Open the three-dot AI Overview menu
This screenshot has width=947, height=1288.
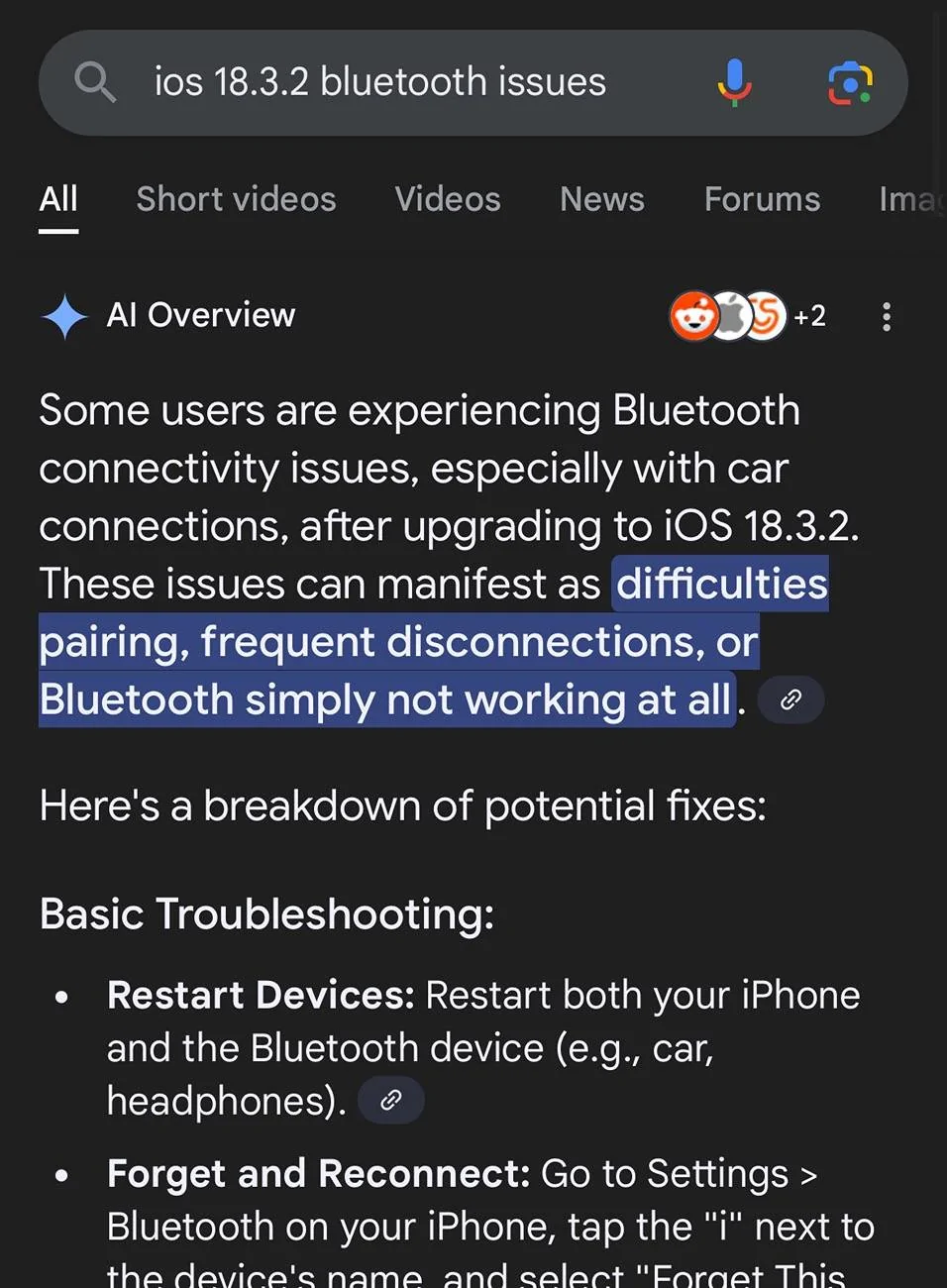(x=886, y=315)
